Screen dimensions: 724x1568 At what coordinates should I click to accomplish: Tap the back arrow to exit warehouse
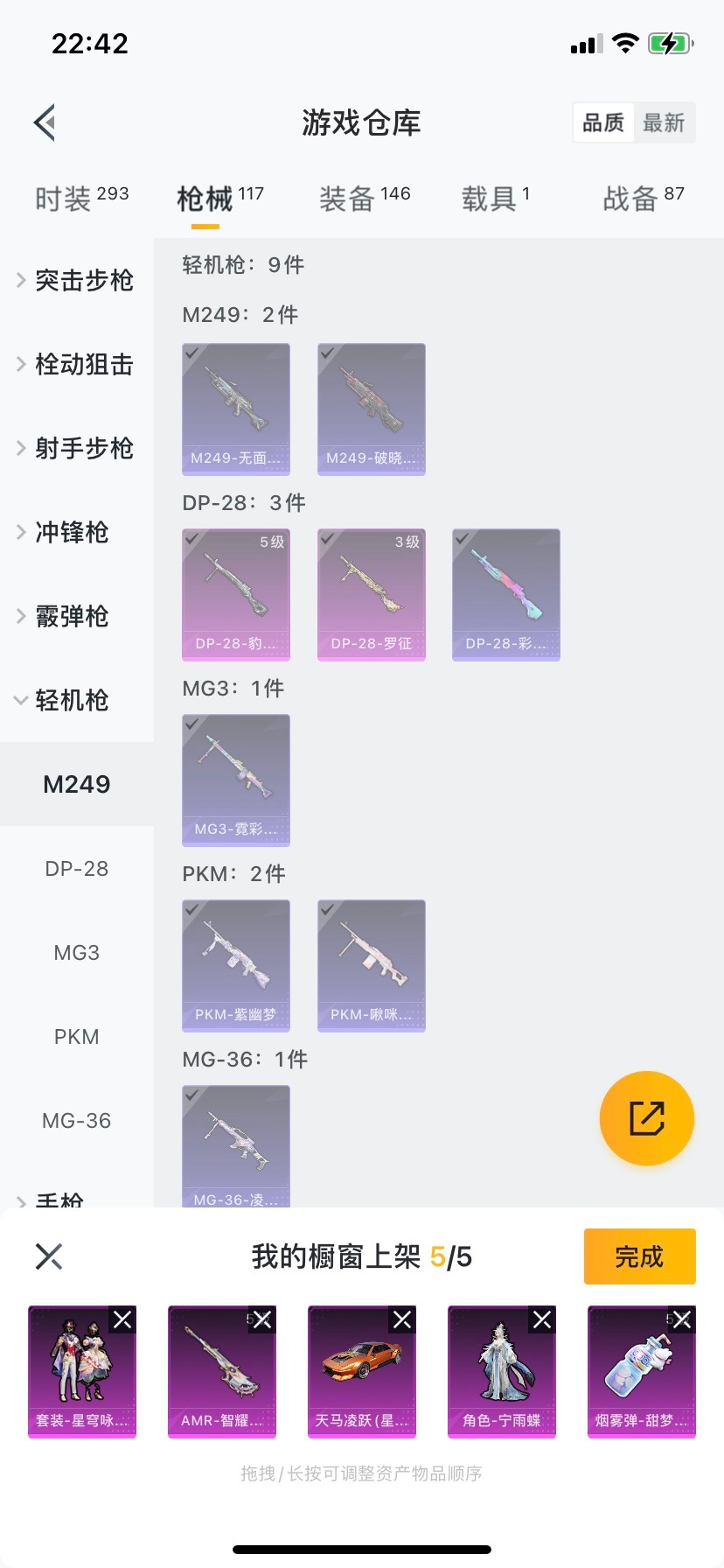pos(44,122)
